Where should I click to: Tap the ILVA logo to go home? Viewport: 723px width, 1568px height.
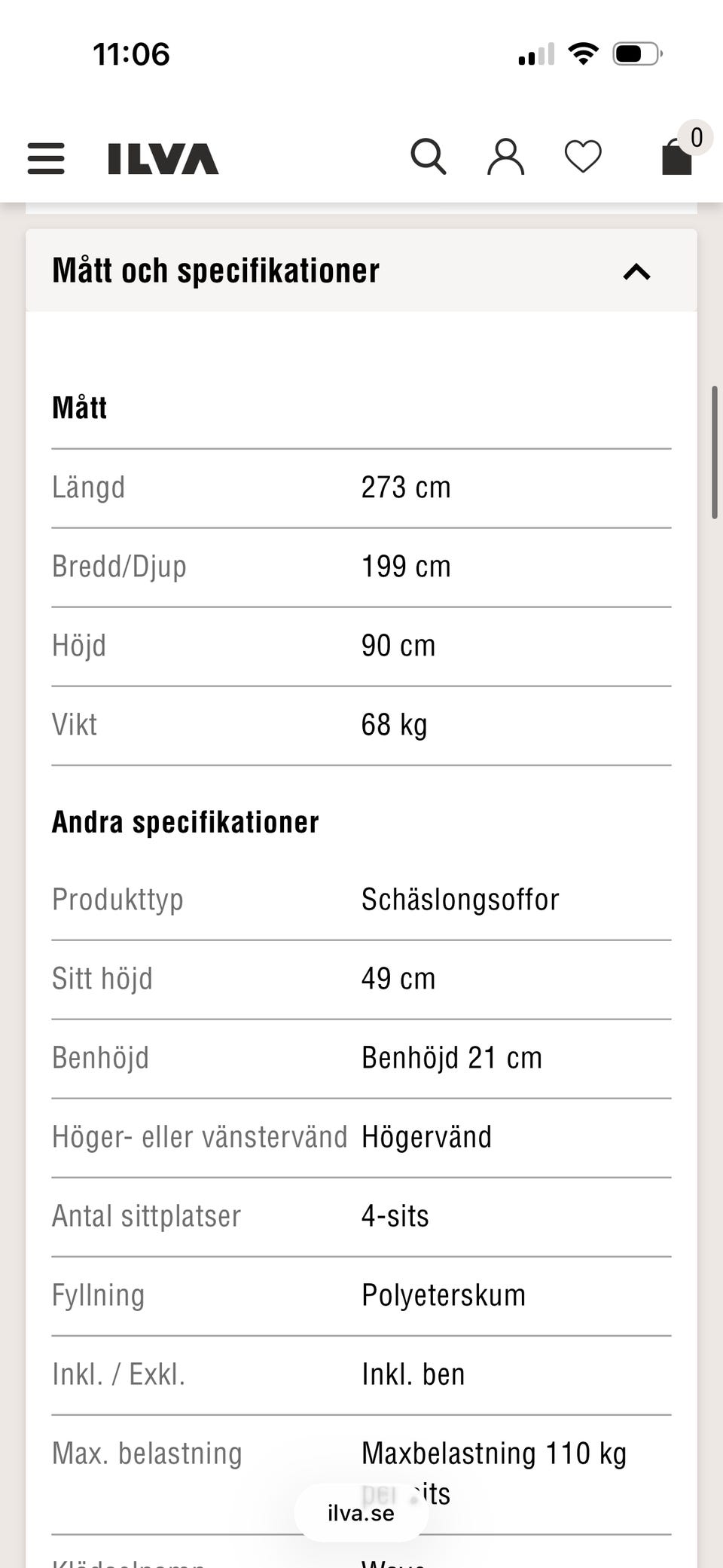[x=163, y=159]
